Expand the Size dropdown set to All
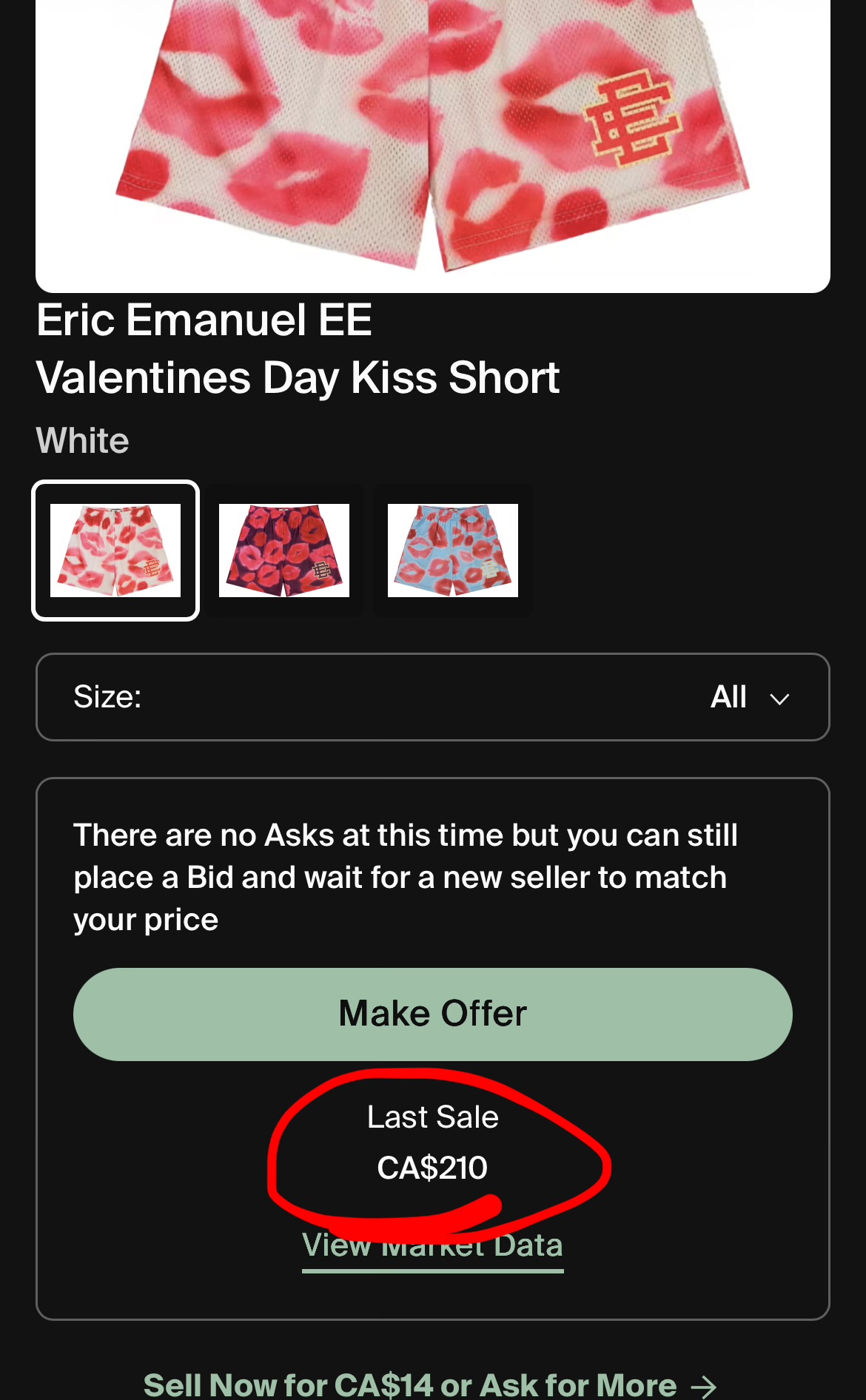Image resolution: width=866 pixels, height=1400 pixels. pos(433,697)
